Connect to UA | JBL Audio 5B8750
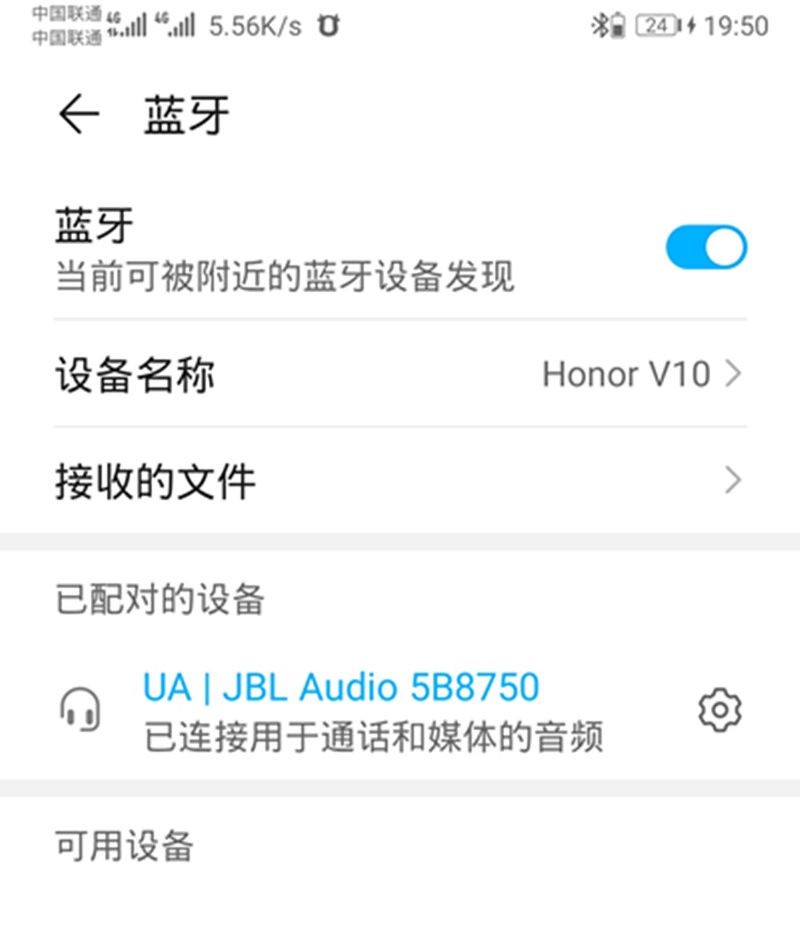This screenshot has width=800, height=947. coord(340,686)
